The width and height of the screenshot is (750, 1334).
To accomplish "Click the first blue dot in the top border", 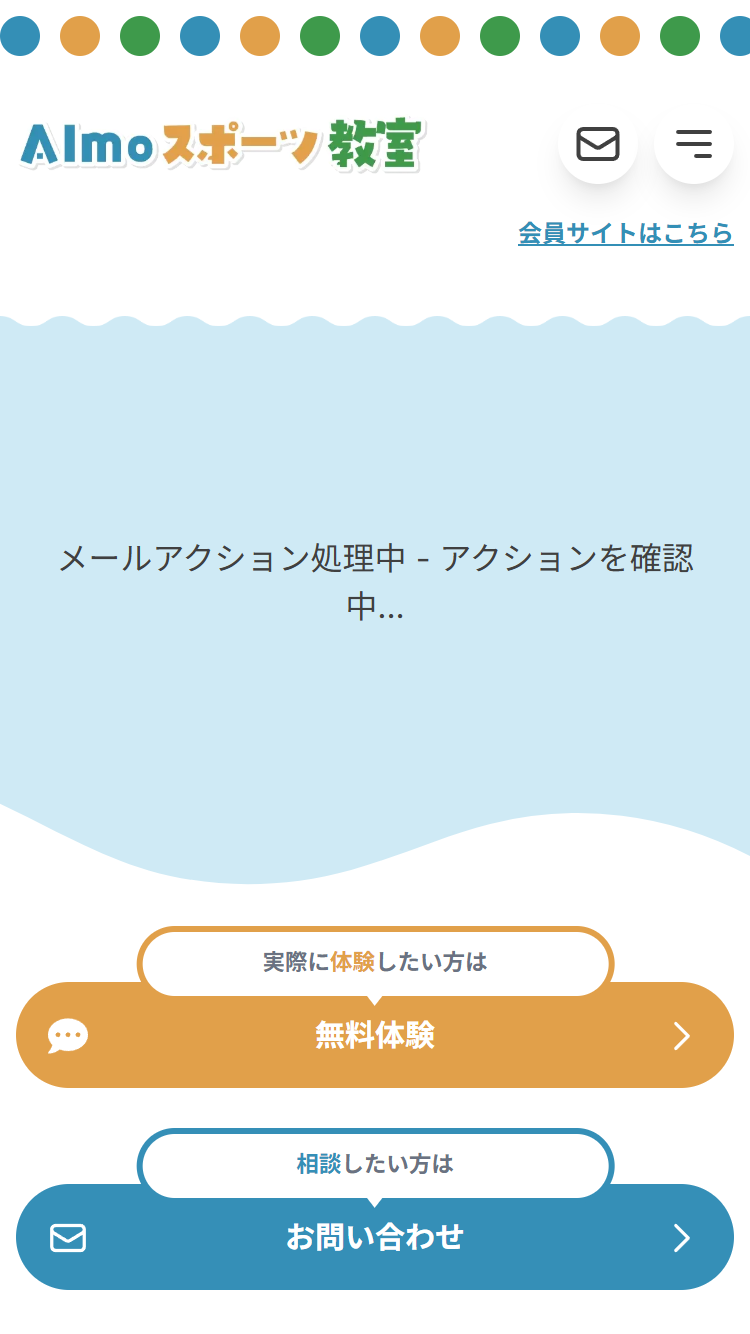I will [21, 36].
